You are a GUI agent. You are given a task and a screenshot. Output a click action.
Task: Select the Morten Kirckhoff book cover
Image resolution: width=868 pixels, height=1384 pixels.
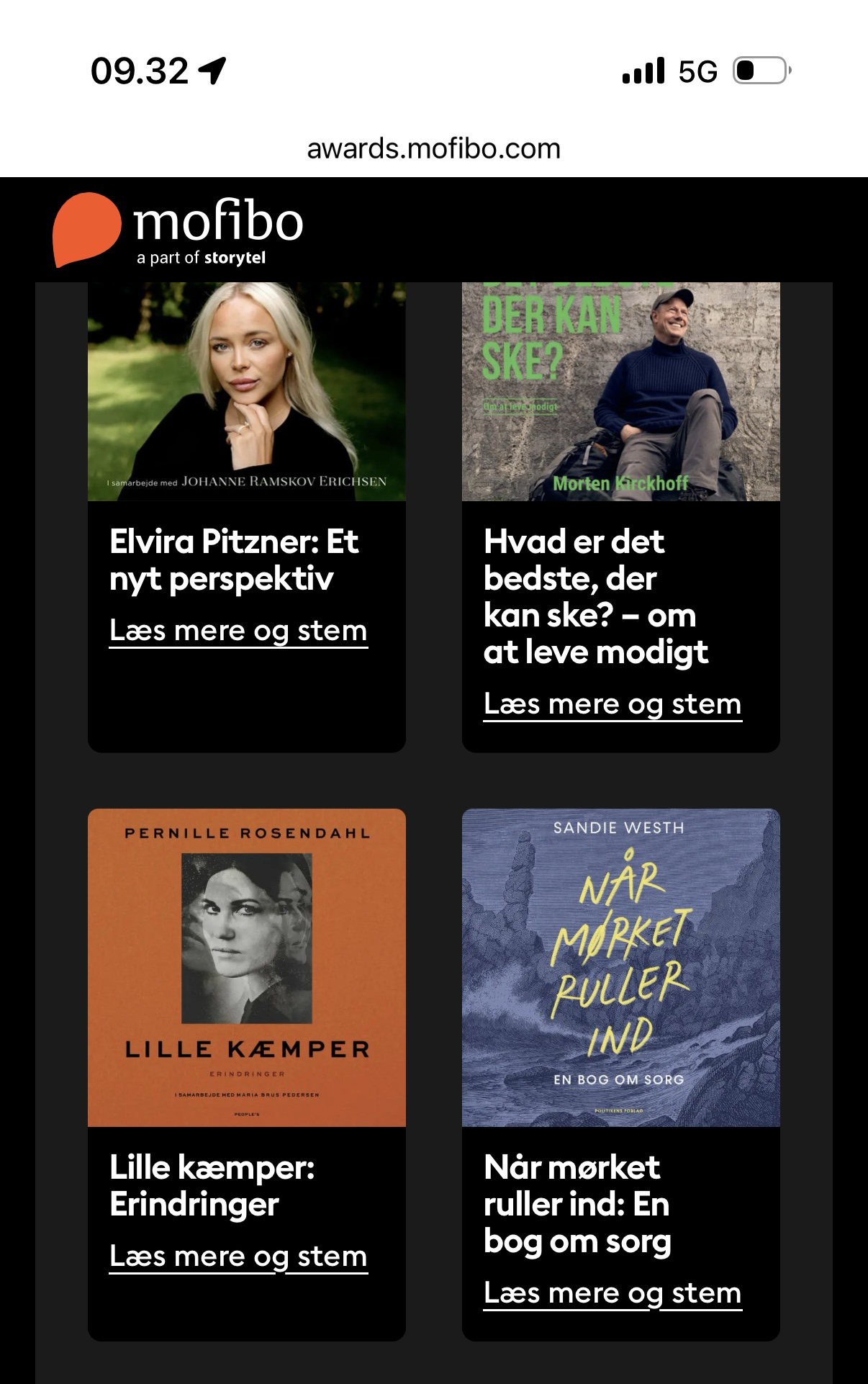pyautogui.click(x=620, y=392)
